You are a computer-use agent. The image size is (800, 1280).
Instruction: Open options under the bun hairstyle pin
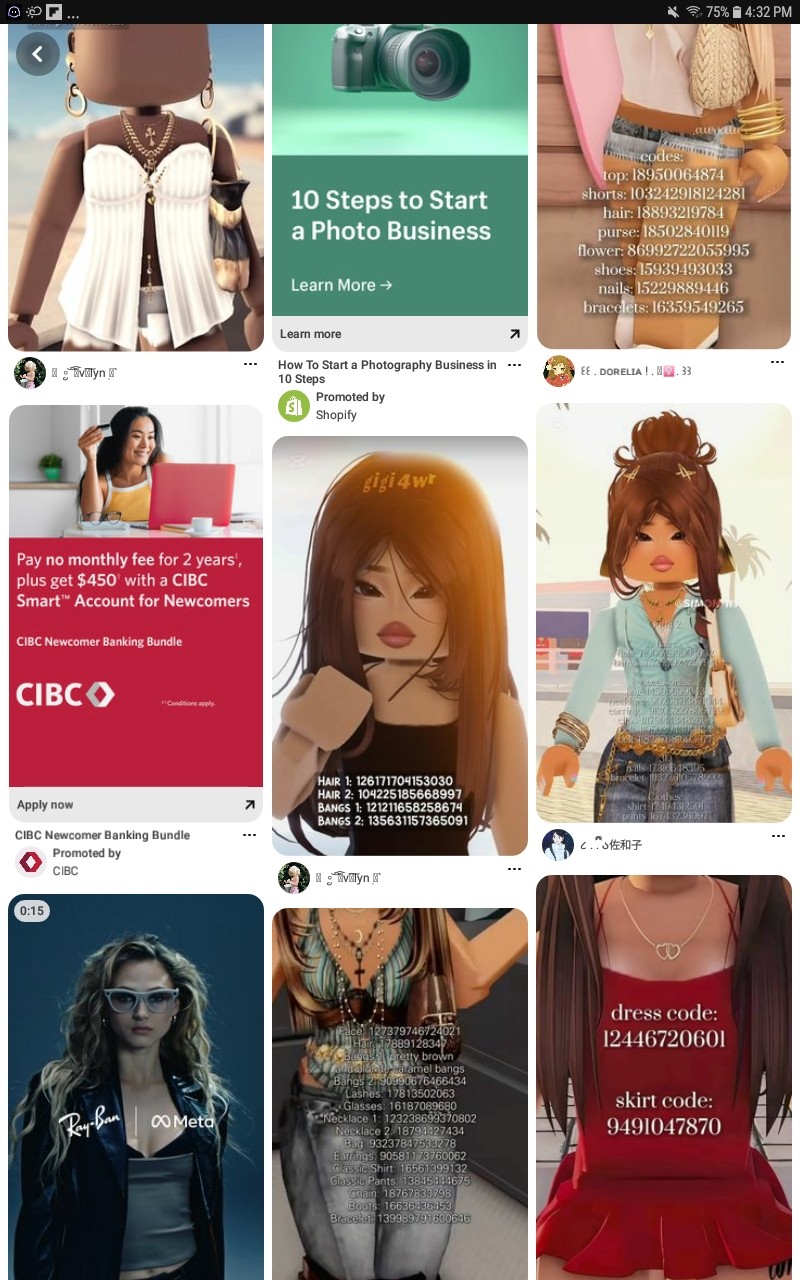(778, 836)
